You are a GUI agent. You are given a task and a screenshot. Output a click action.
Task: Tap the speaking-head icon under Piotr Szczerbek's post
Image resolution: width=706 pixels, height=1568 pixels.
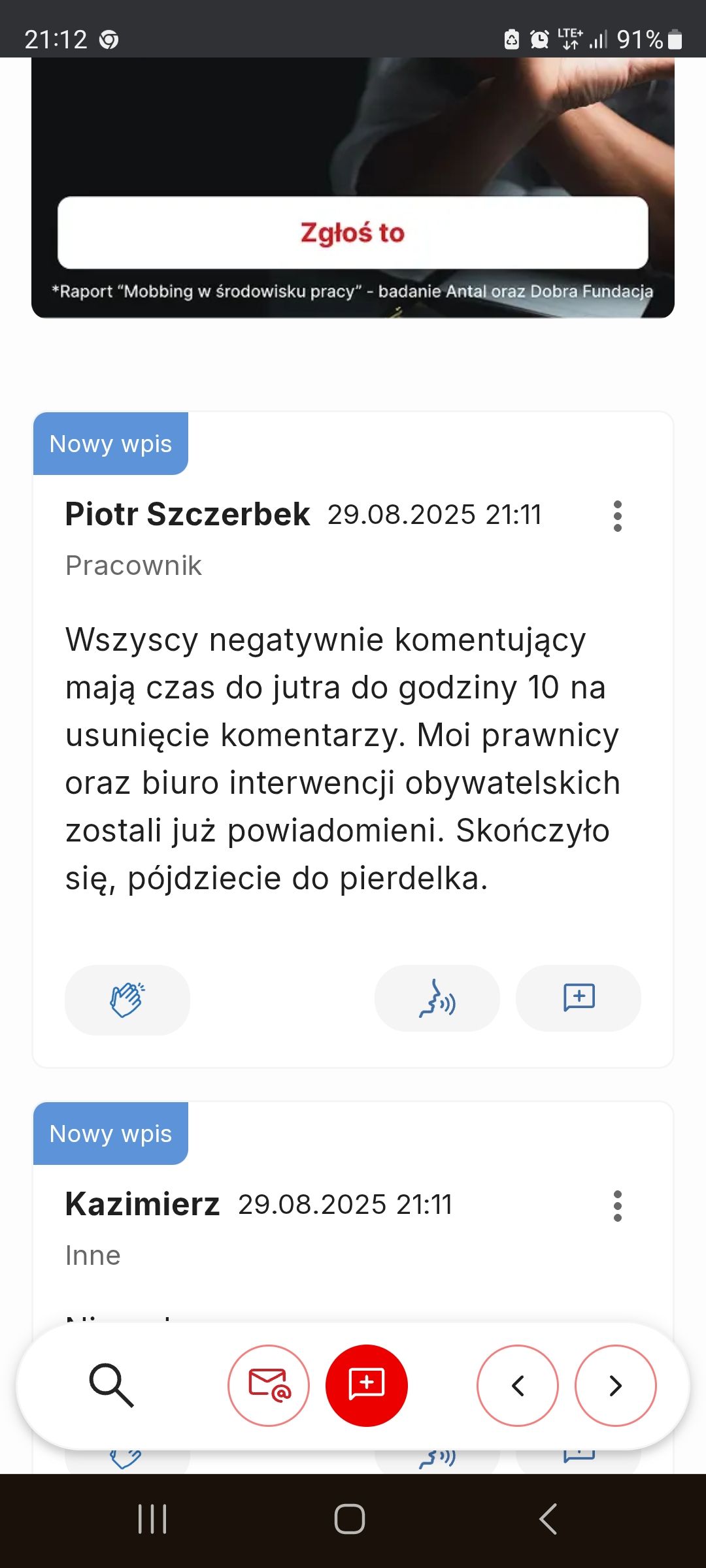tap(437, 998)
